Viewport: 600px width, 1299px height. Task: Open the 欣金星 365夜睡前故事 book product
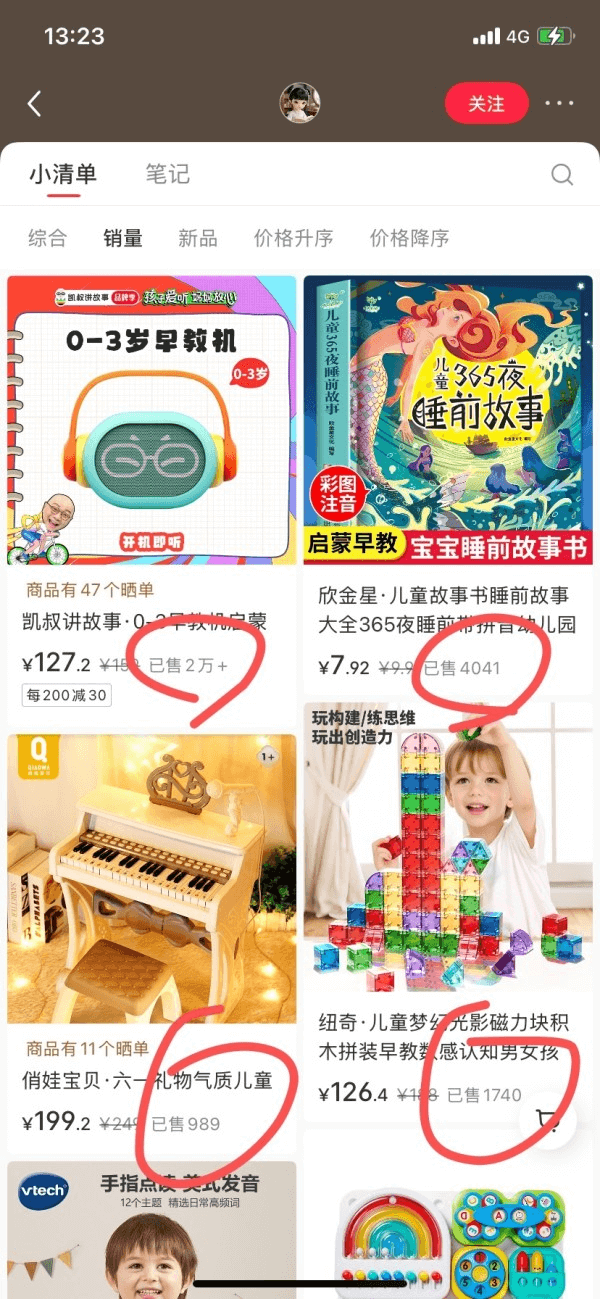(448, 420)
